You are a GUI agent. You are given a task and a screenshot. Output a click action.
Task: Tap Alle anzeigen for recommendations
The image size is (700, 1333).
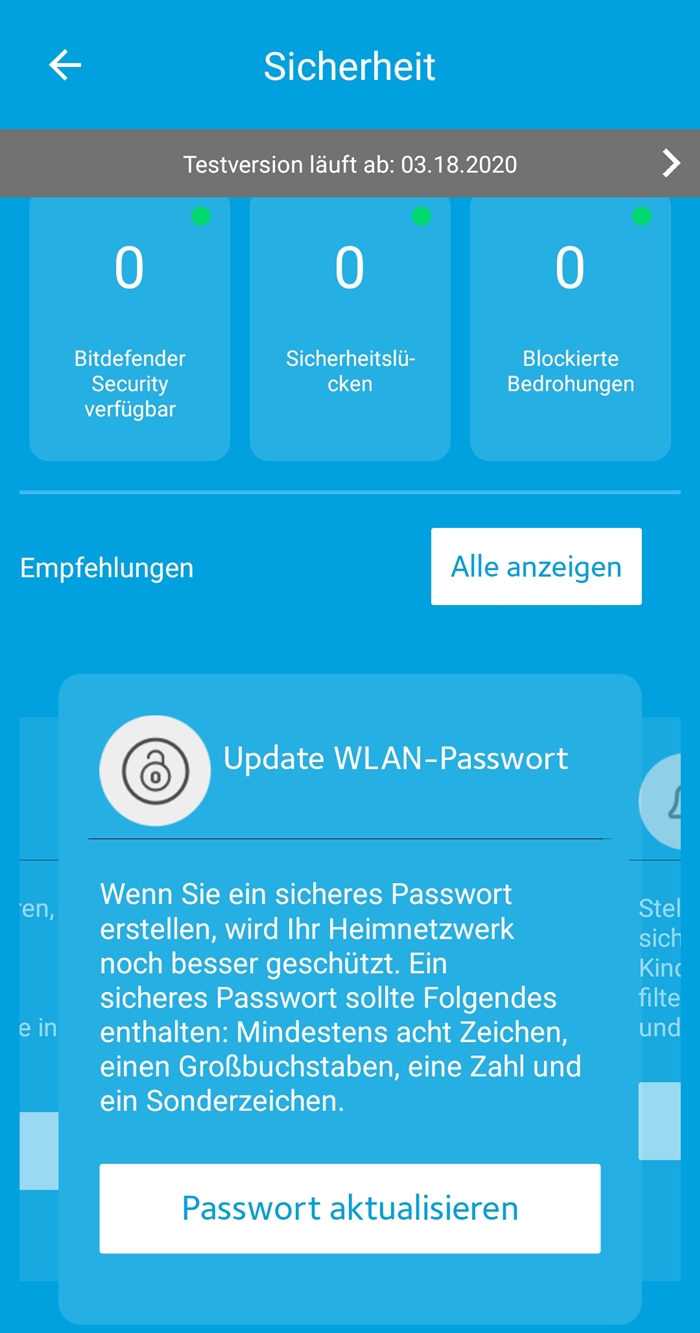(x=536, y=567)
